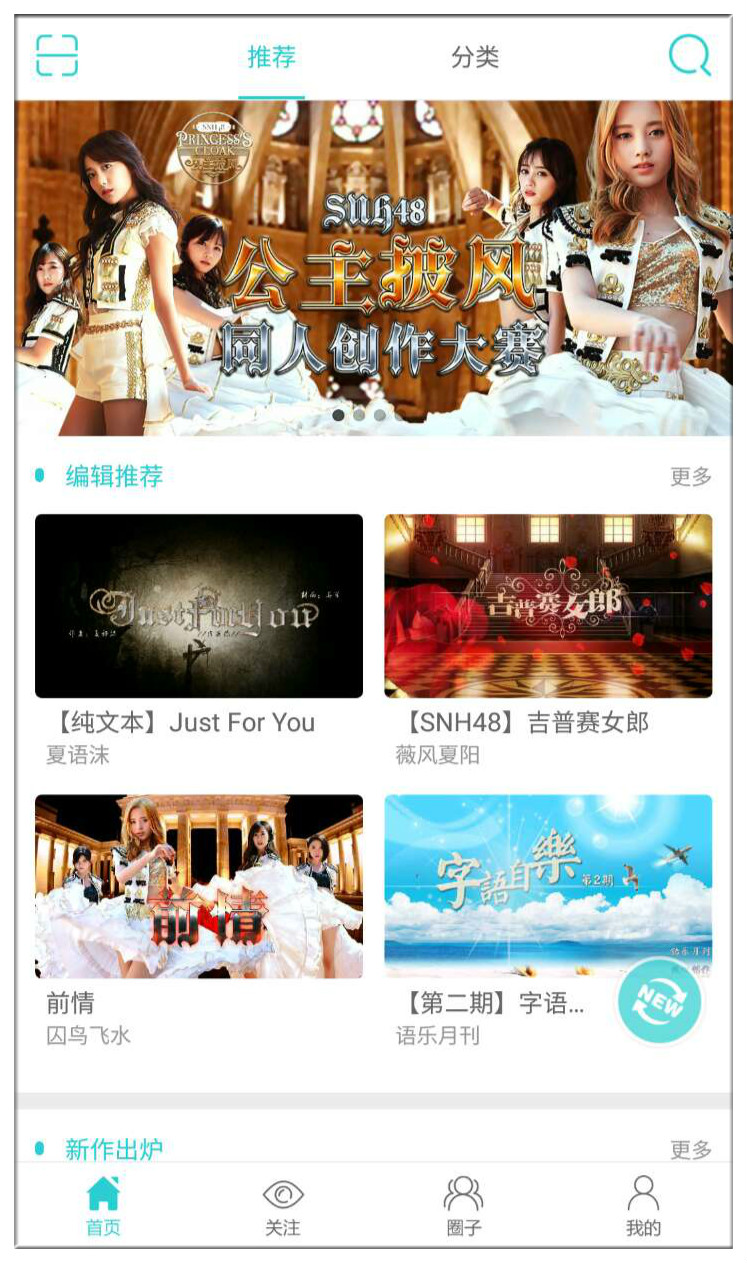Open the 圈子 community tab
Image resolution: width=747 pixels, height=1263 pixels.
[463, 1205]
